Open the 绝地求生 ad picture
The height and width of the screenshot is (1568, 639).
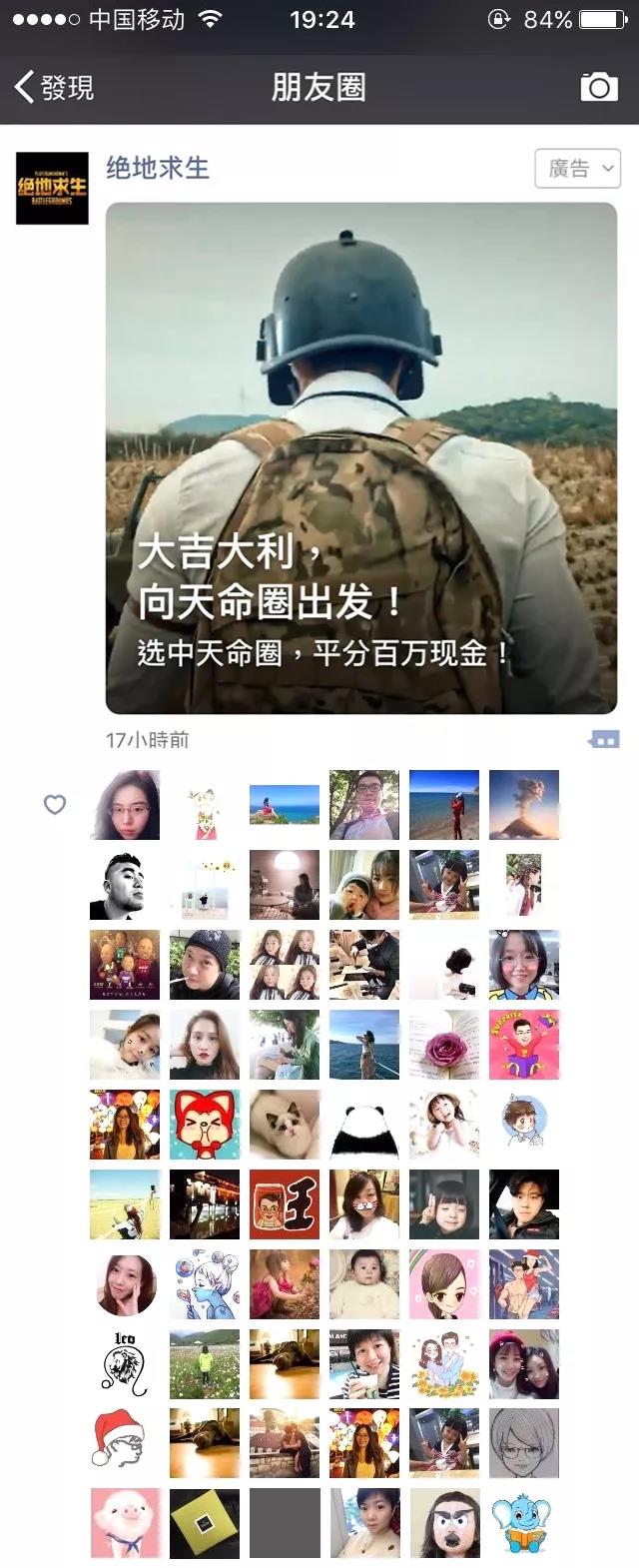point(361,457)
